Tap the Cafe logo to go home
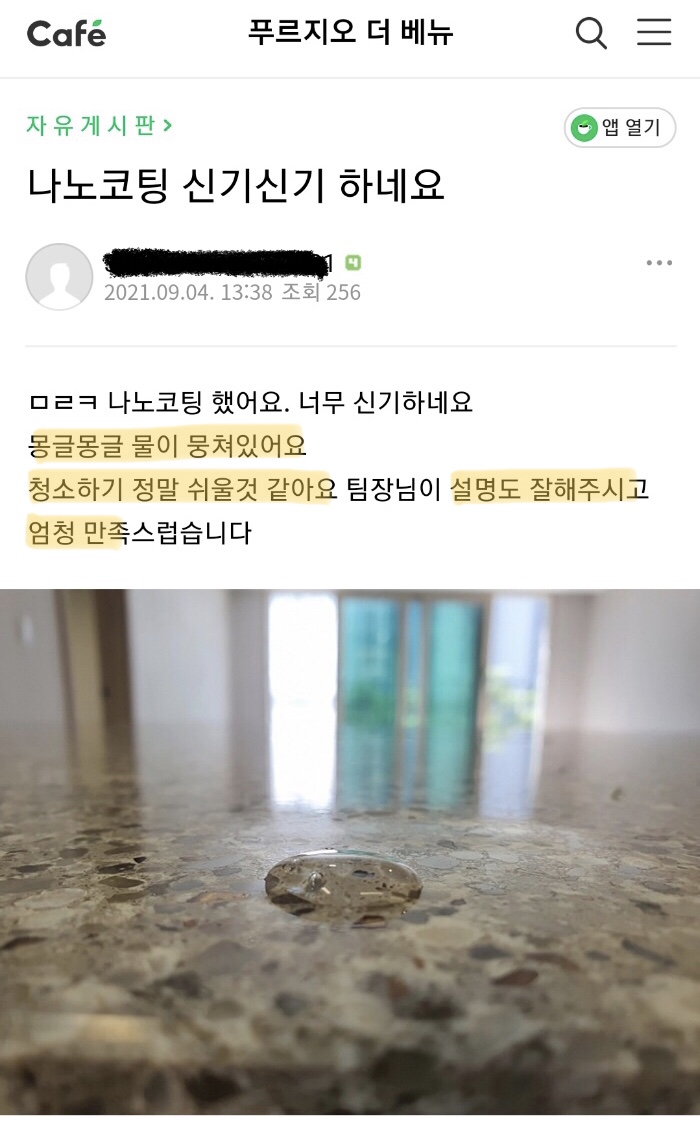 tap(66, 34)
